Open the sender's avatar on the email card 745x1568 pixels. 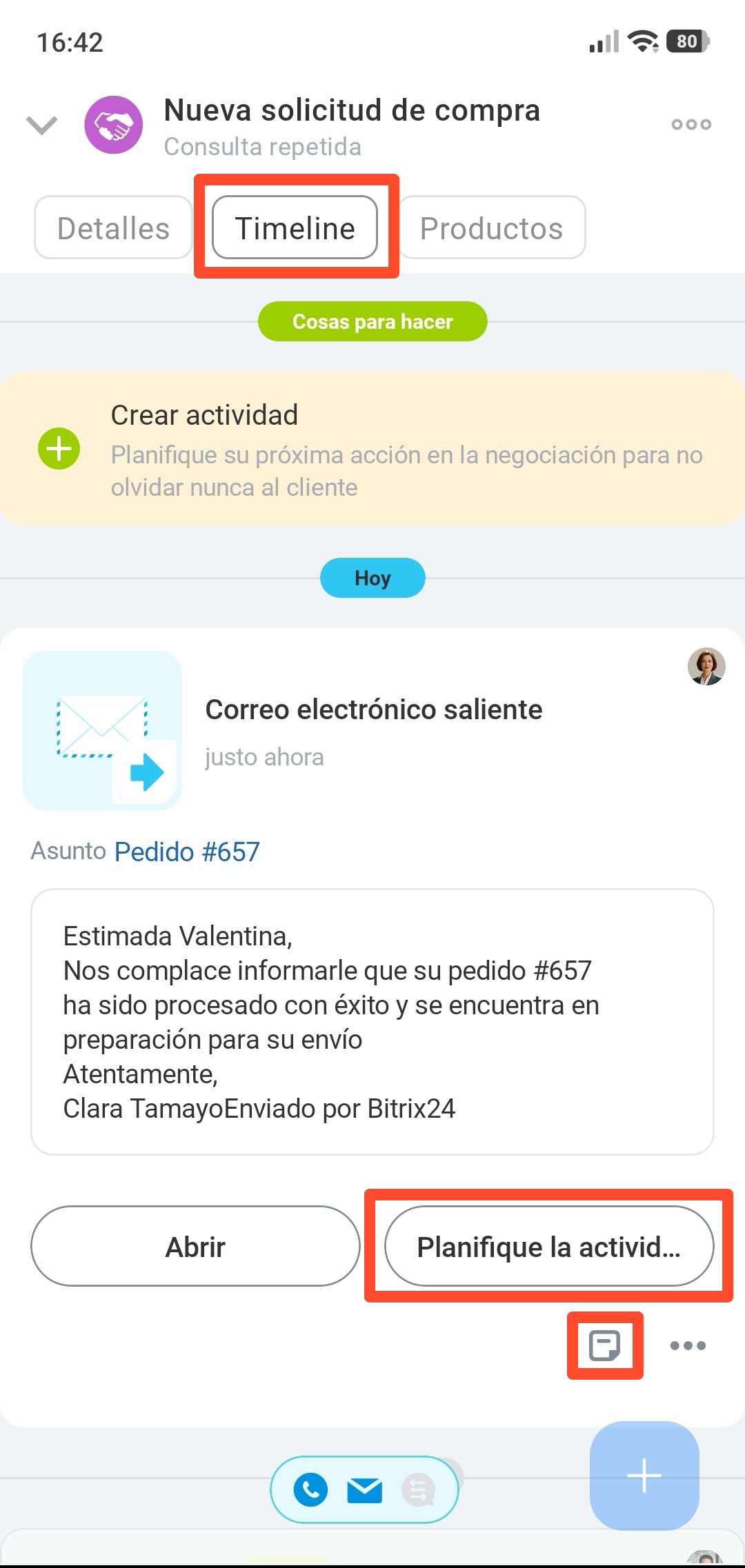(706, 667)
